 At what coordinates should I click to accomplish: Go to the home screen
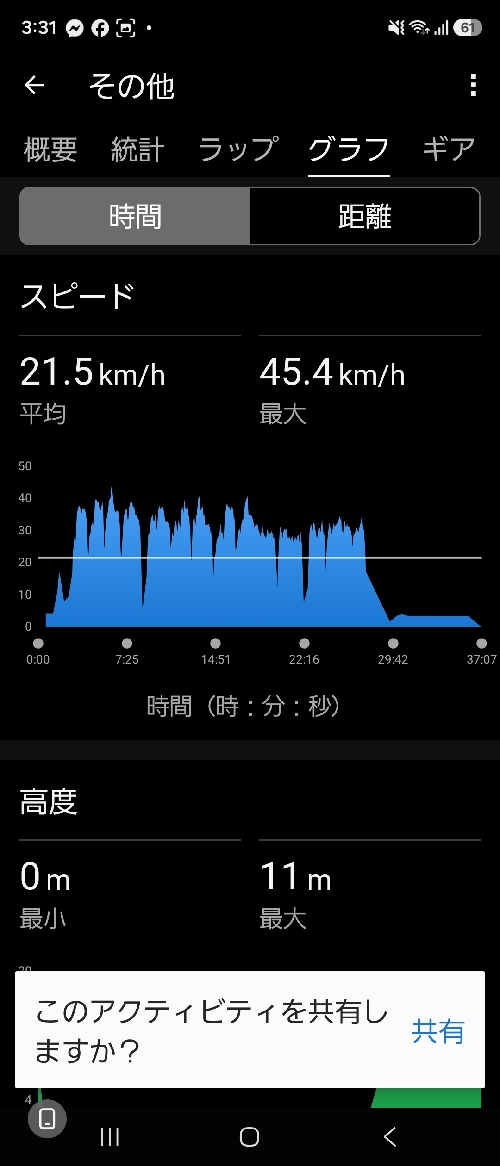[249, 1136]
